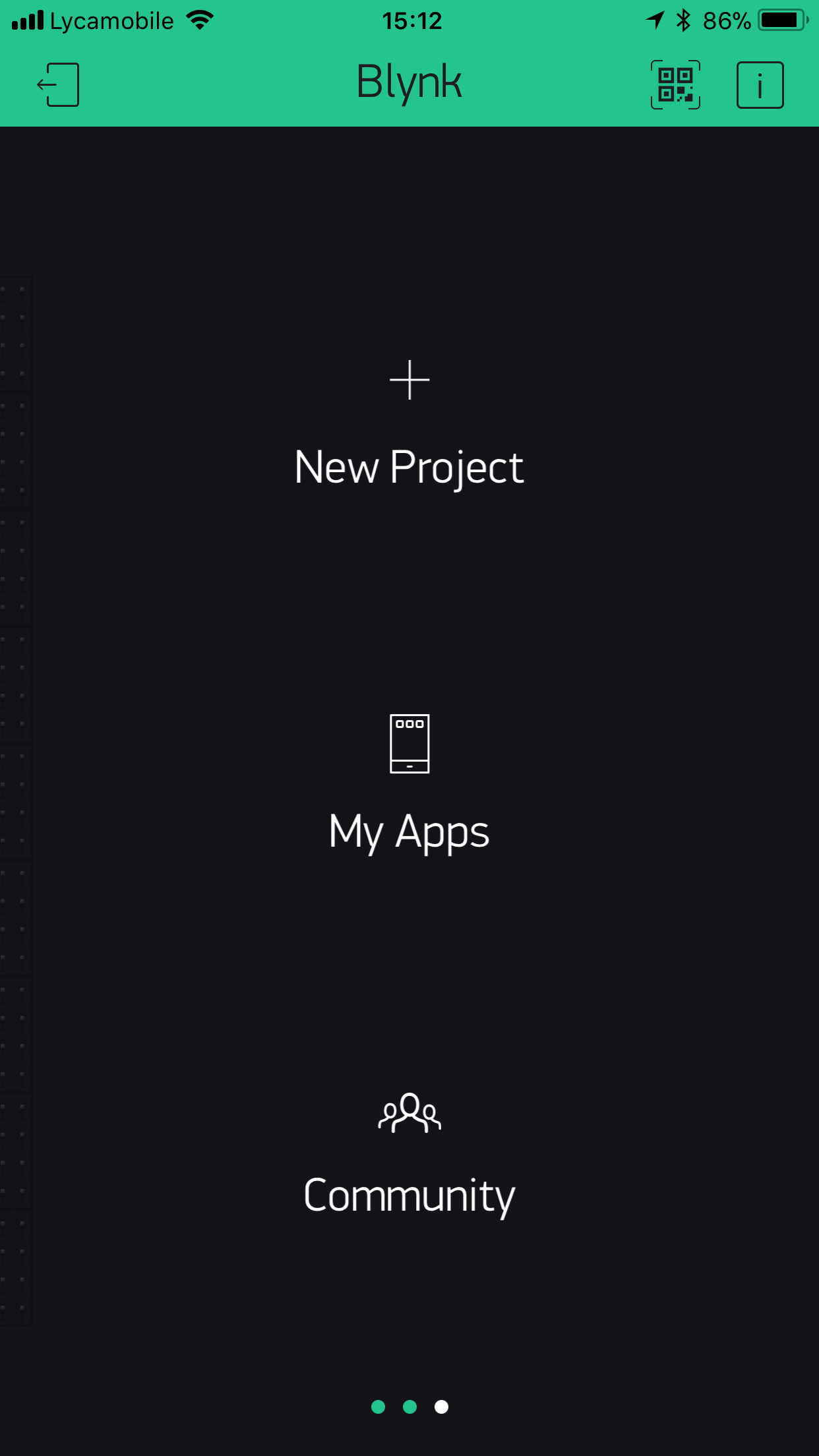The image size is (819, 1456).
Task: Open the QR code scanner
Action: tap(674, 84)
